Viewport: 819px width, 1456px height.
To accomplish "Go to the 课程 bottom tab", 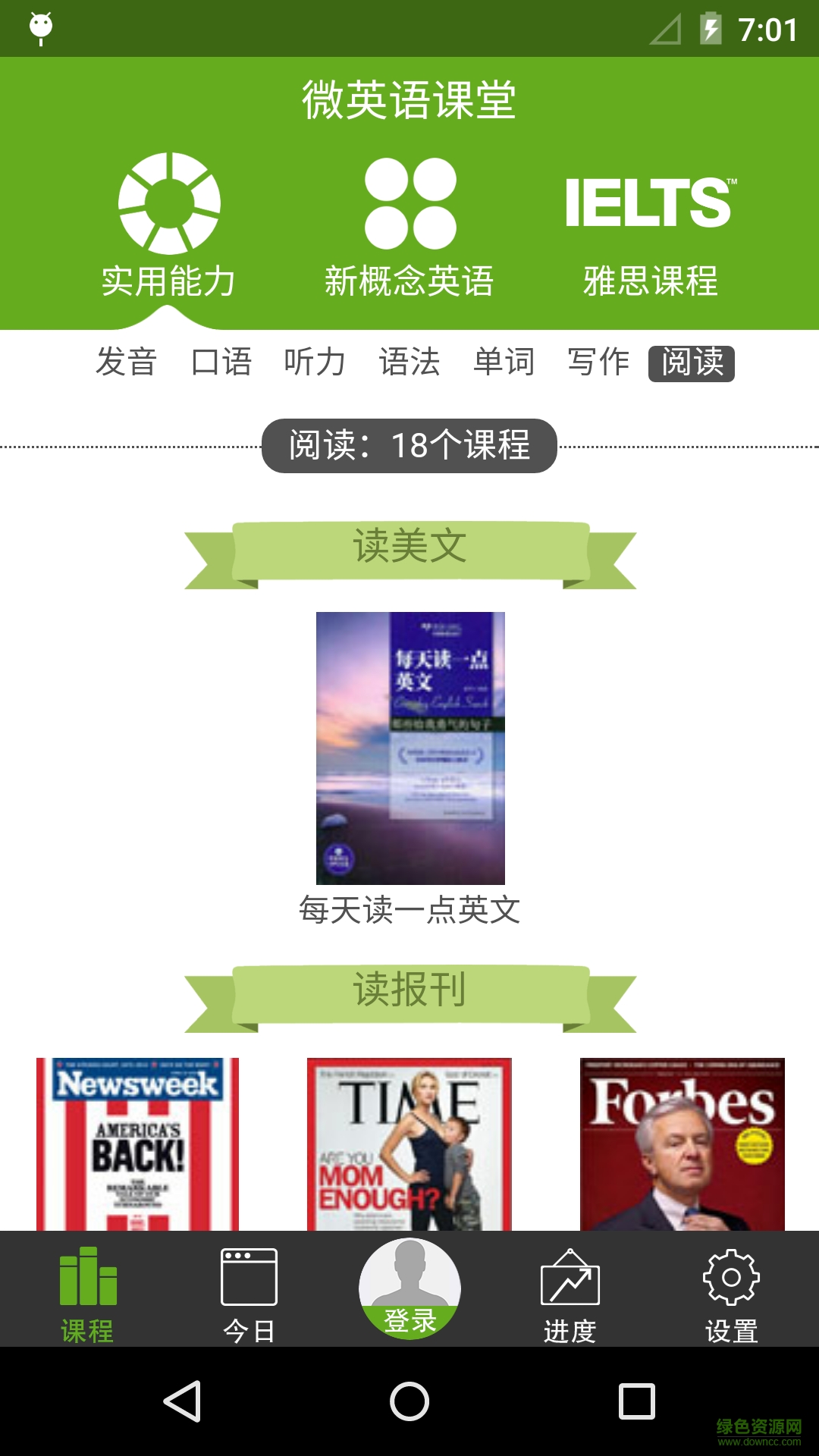I will coord(87,1294).
